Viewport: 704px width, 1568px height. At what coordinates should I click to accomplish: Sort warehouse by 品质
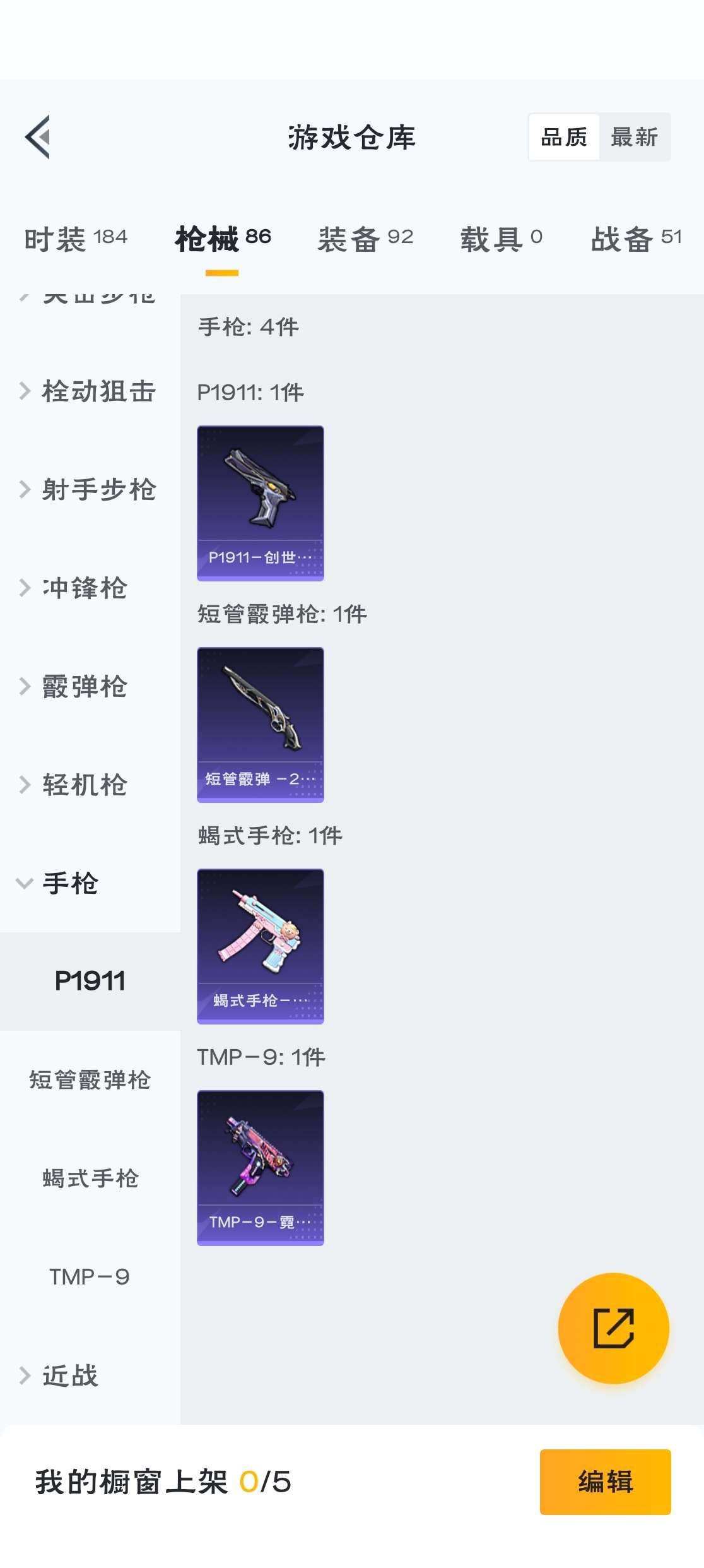(564, 137)
